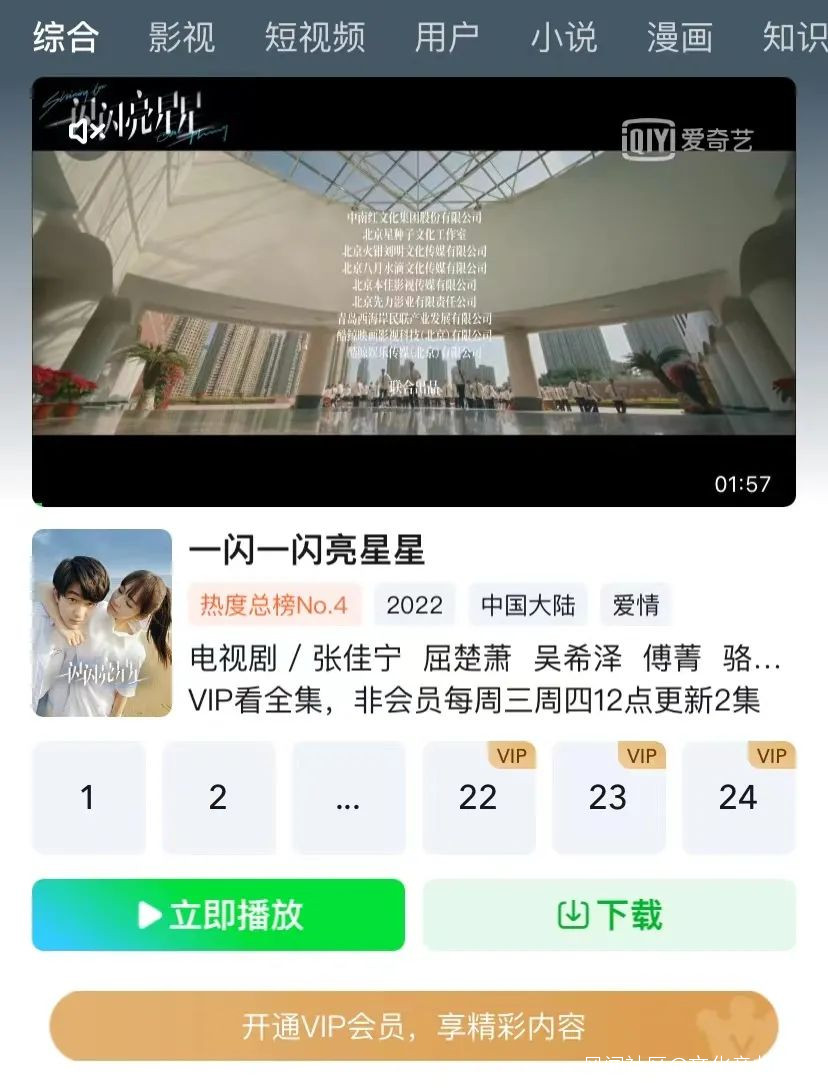Select episode 1
The height and width of the screenshot is (1091, 828).
88,797
